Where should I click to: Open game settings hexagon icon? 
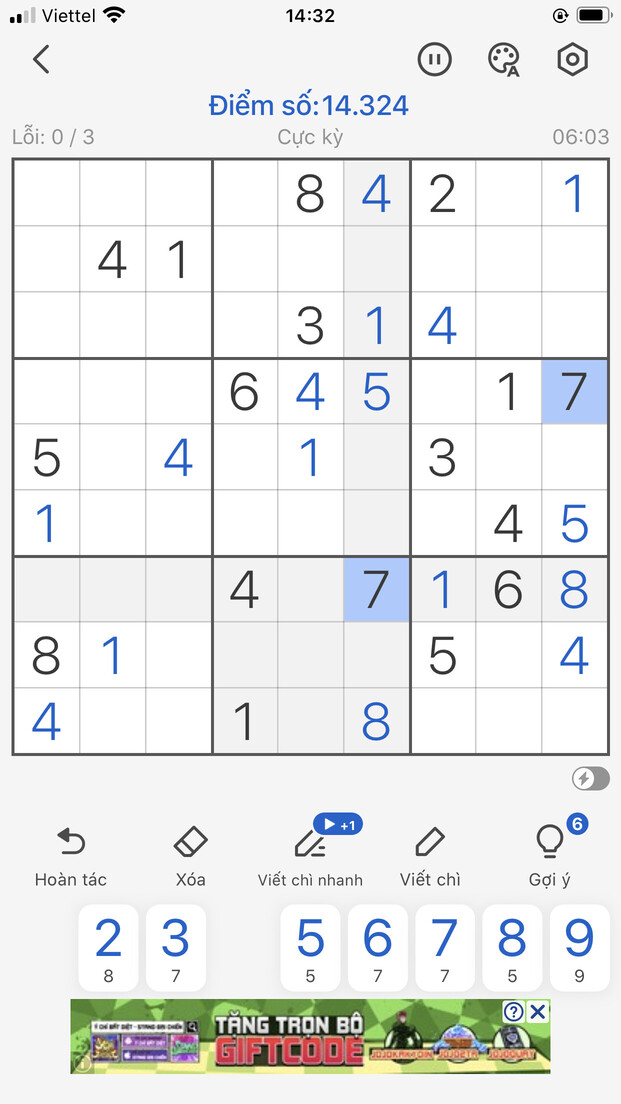tap(571, 60)
